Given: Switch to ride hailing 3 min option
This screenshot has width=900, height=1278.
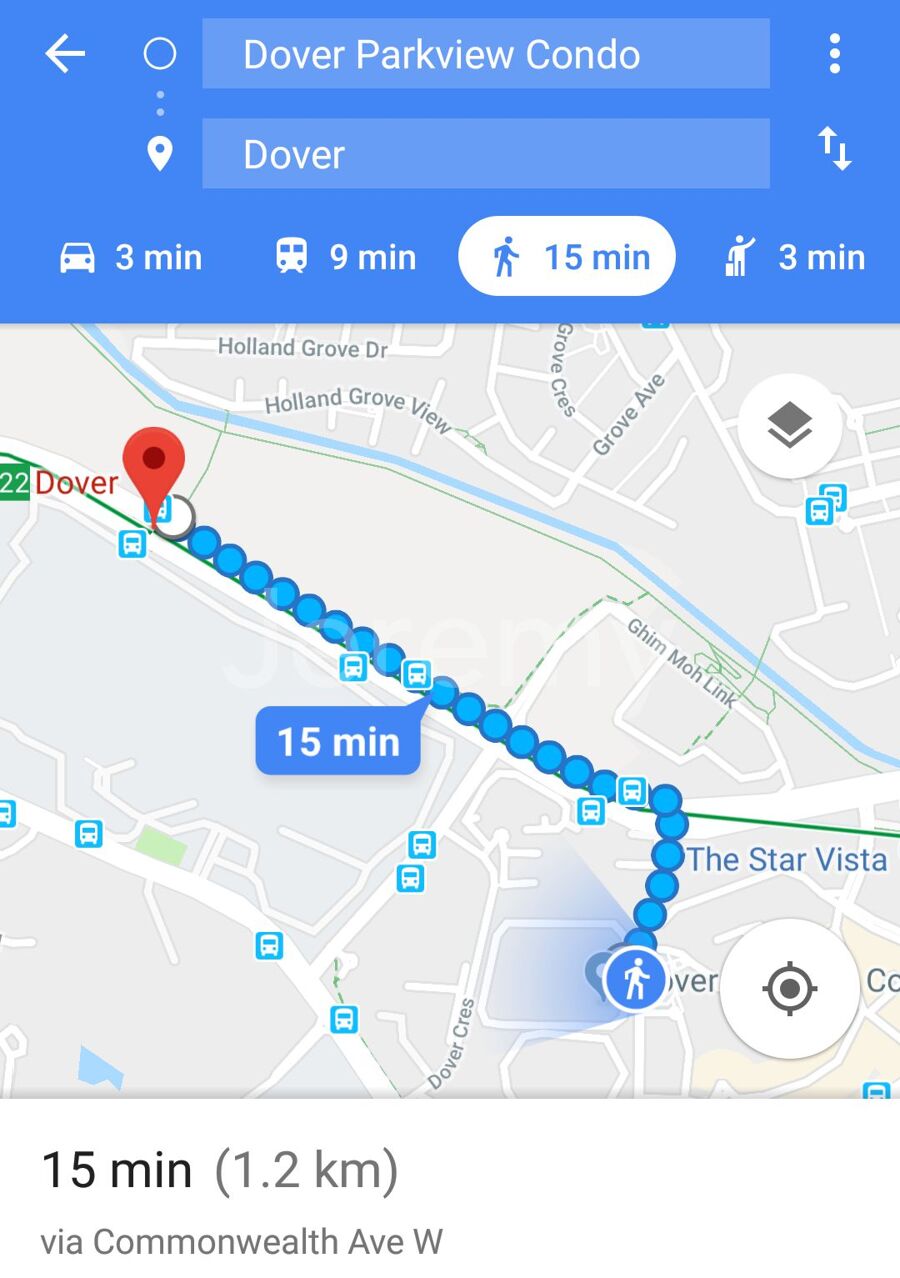Looking at the screenshot, I should click(x=795, y=257).
